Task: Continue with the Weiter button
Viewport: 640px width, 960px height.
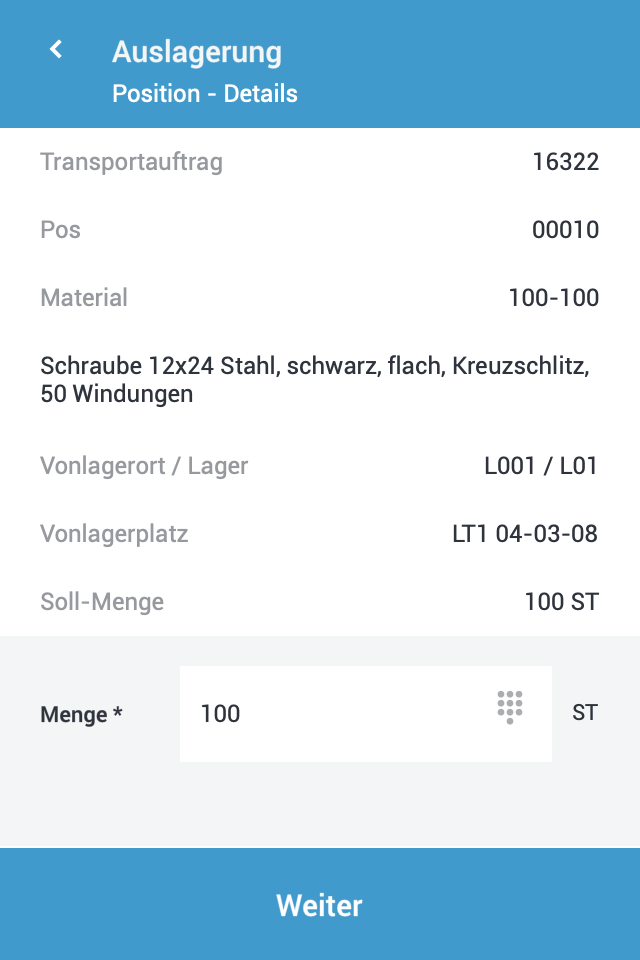Action: click(320, 905)
